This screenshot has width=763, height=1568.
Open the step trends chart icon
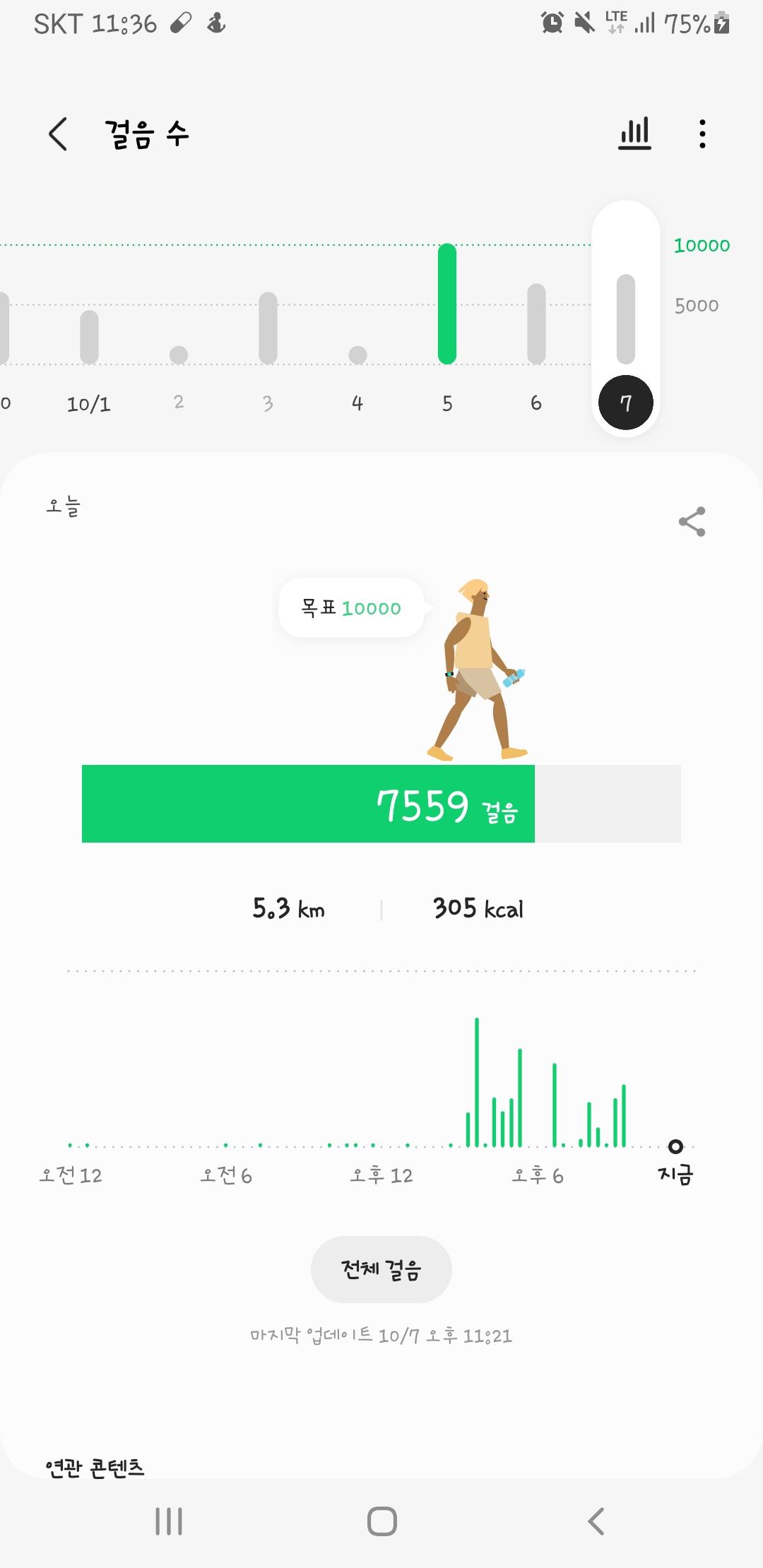click(x=634, y=133)
